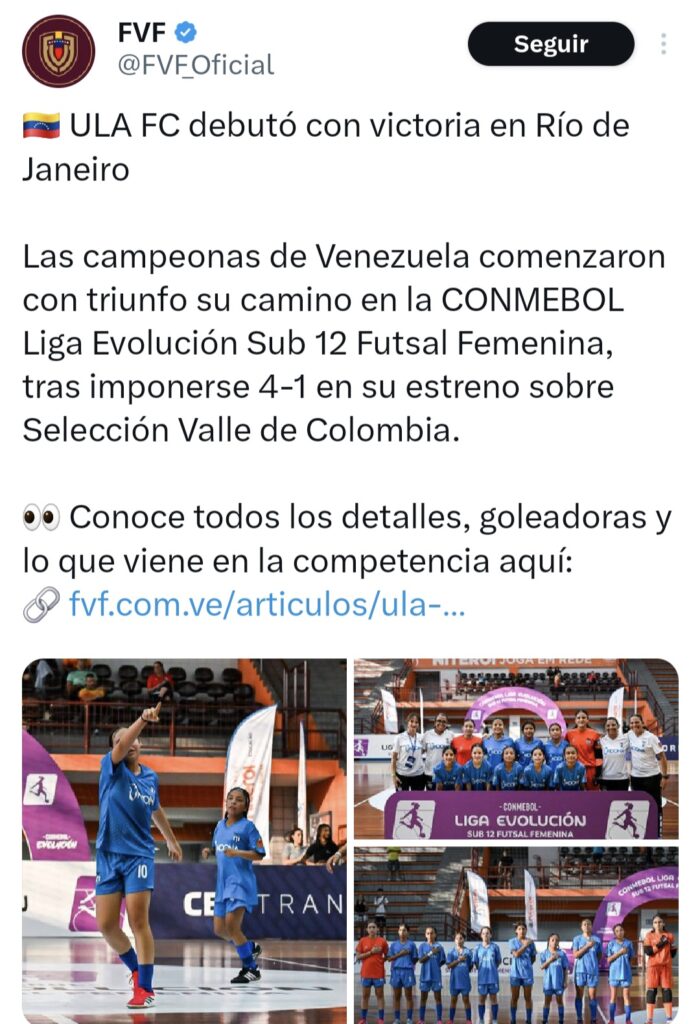
Task: Open the team photo with Liga Evolución banner
Action: pyautogui.click(x=516, y=748)
